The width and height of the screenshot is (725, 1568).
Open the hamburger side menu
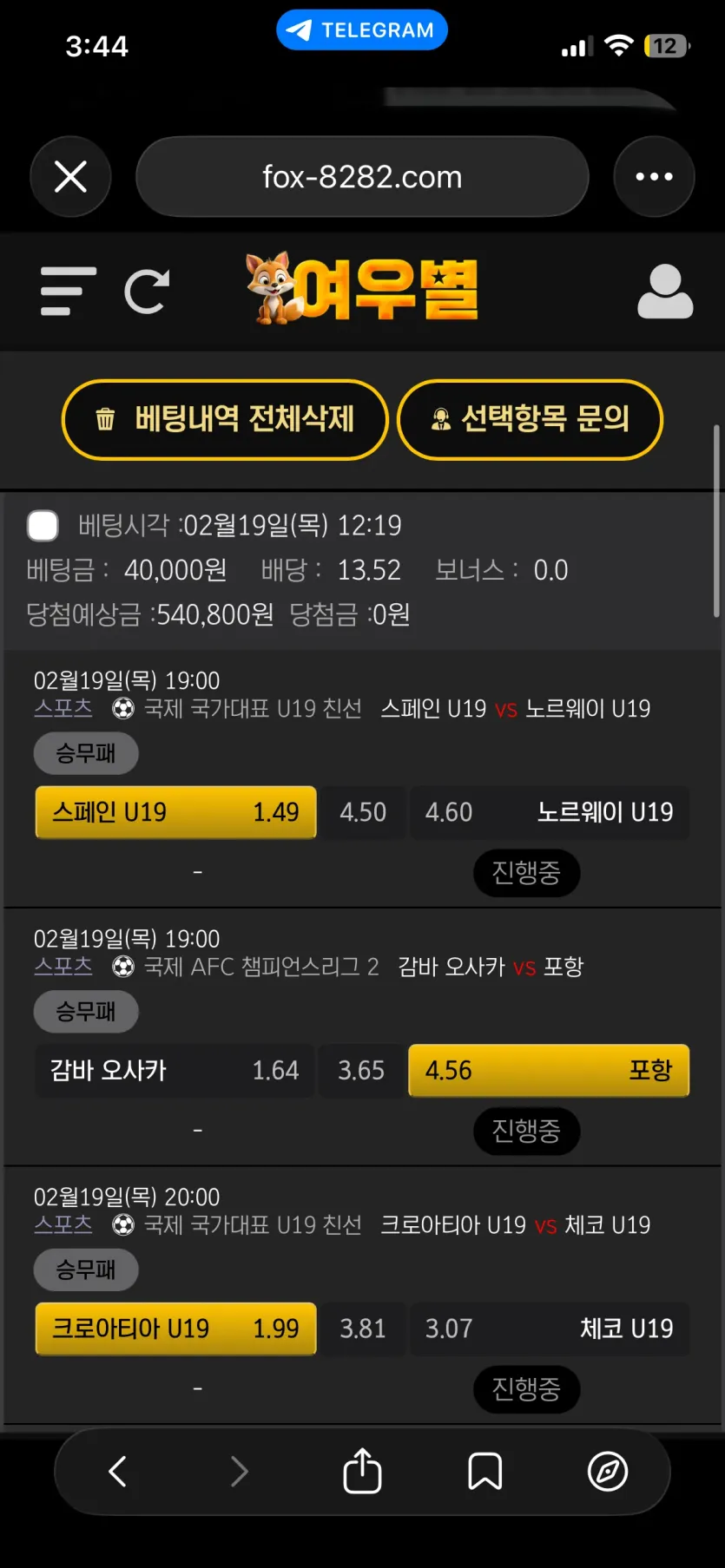pos(68,292)
